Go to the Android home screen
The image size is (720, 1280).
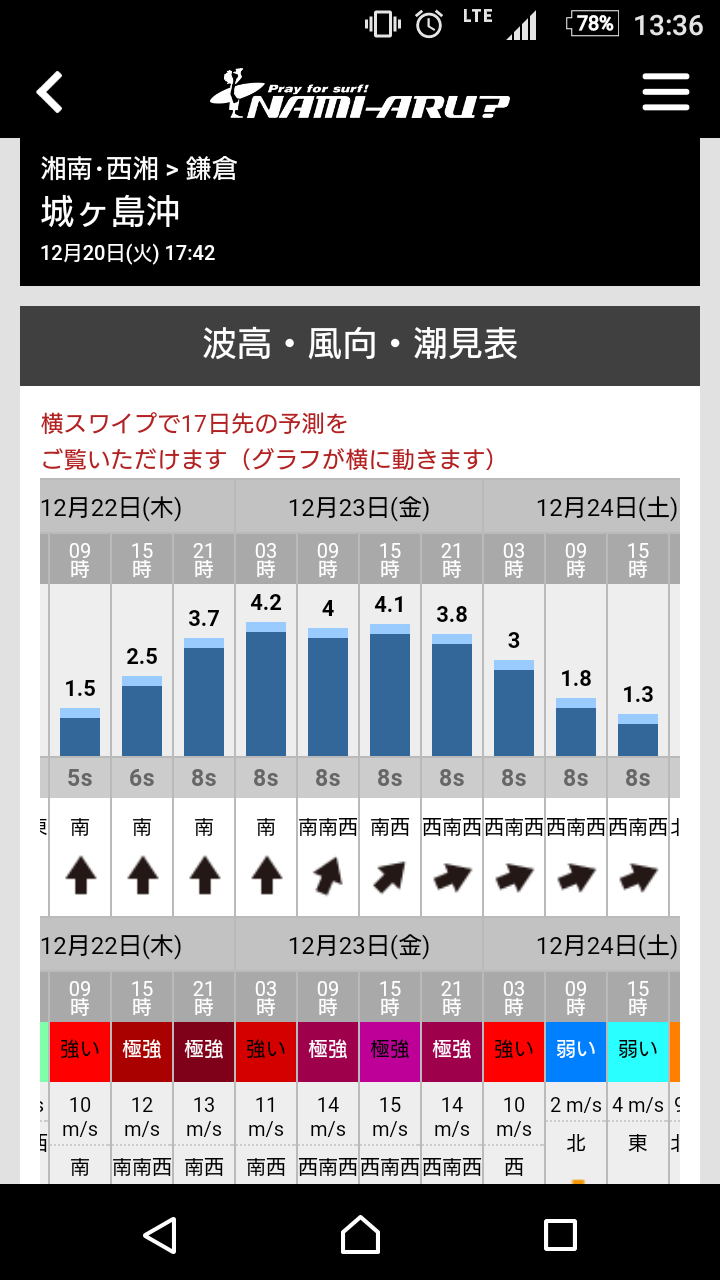360,1235
